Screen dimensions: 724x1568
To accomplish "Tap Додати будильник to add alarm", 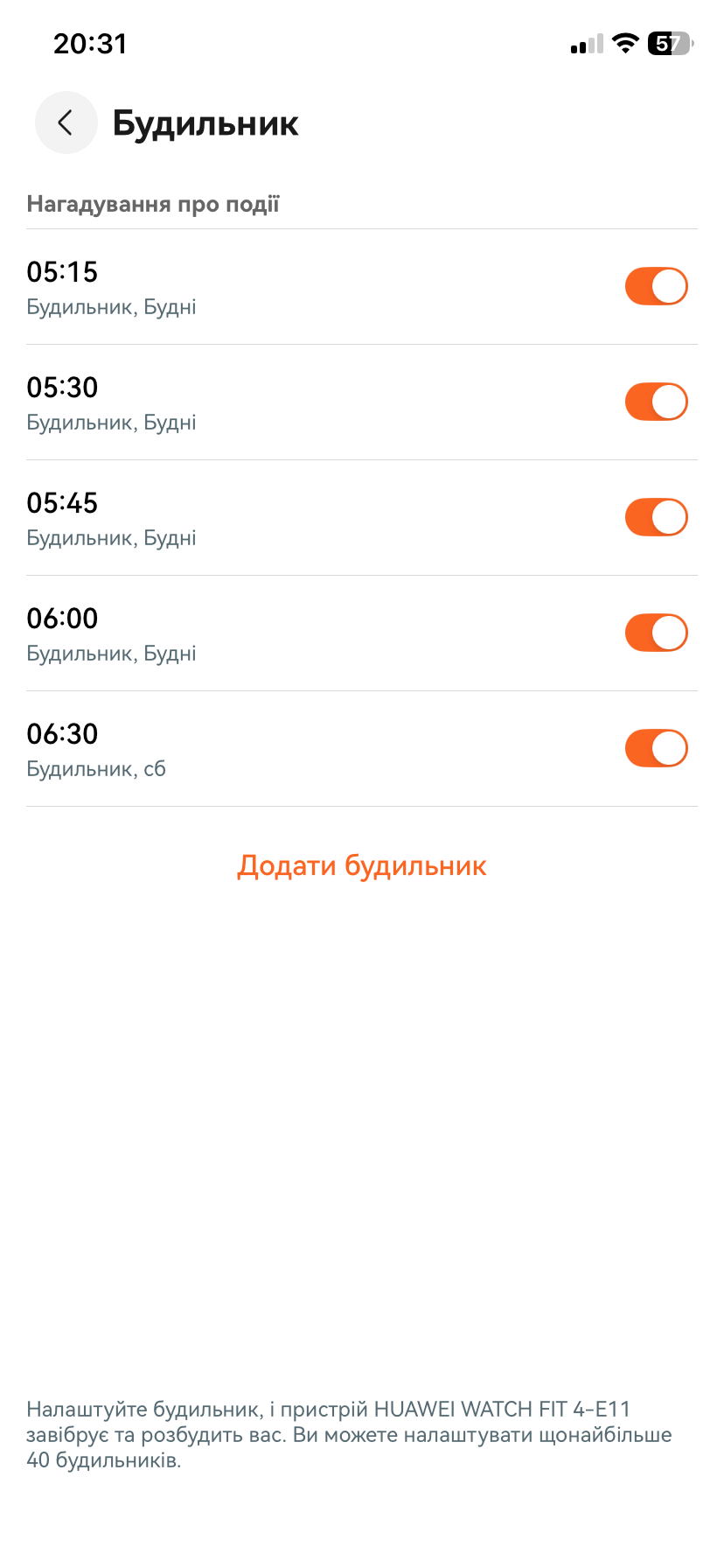I will [362, 865].
